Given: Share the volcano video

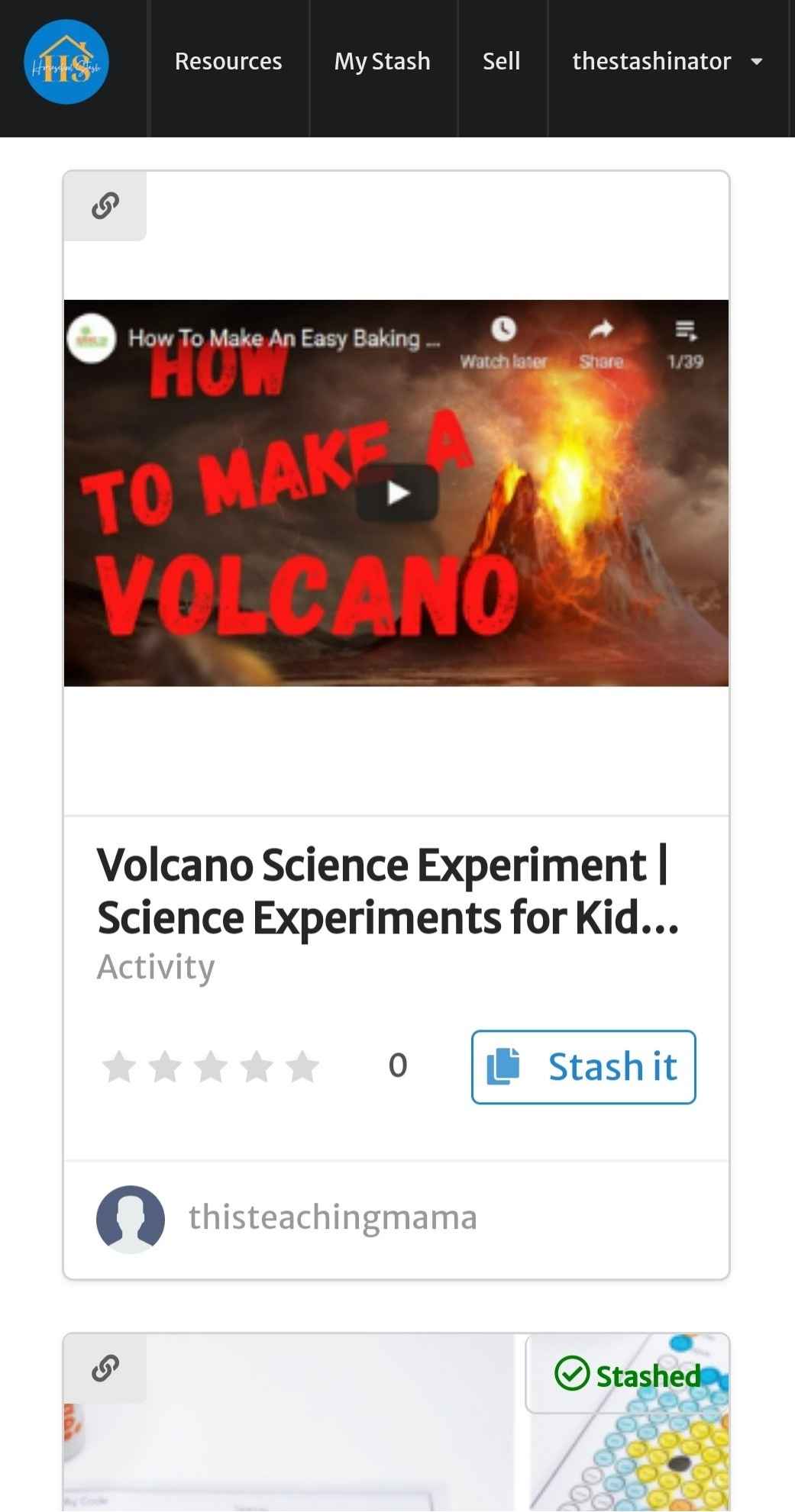Looking at the screenshot, I should pyautogui.click(x=602, y=342).
